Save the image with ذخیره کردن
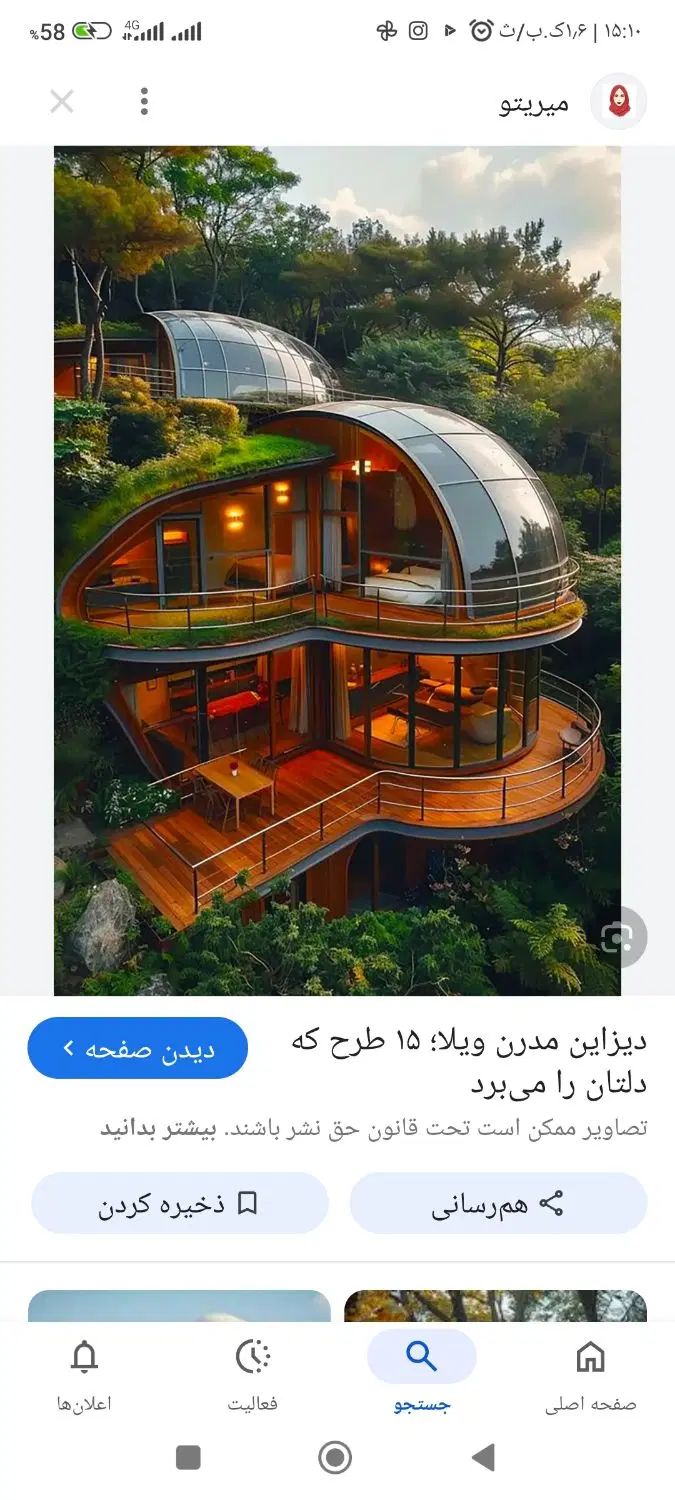The height and width of the screenshot is (1500, 675). 179,1204
